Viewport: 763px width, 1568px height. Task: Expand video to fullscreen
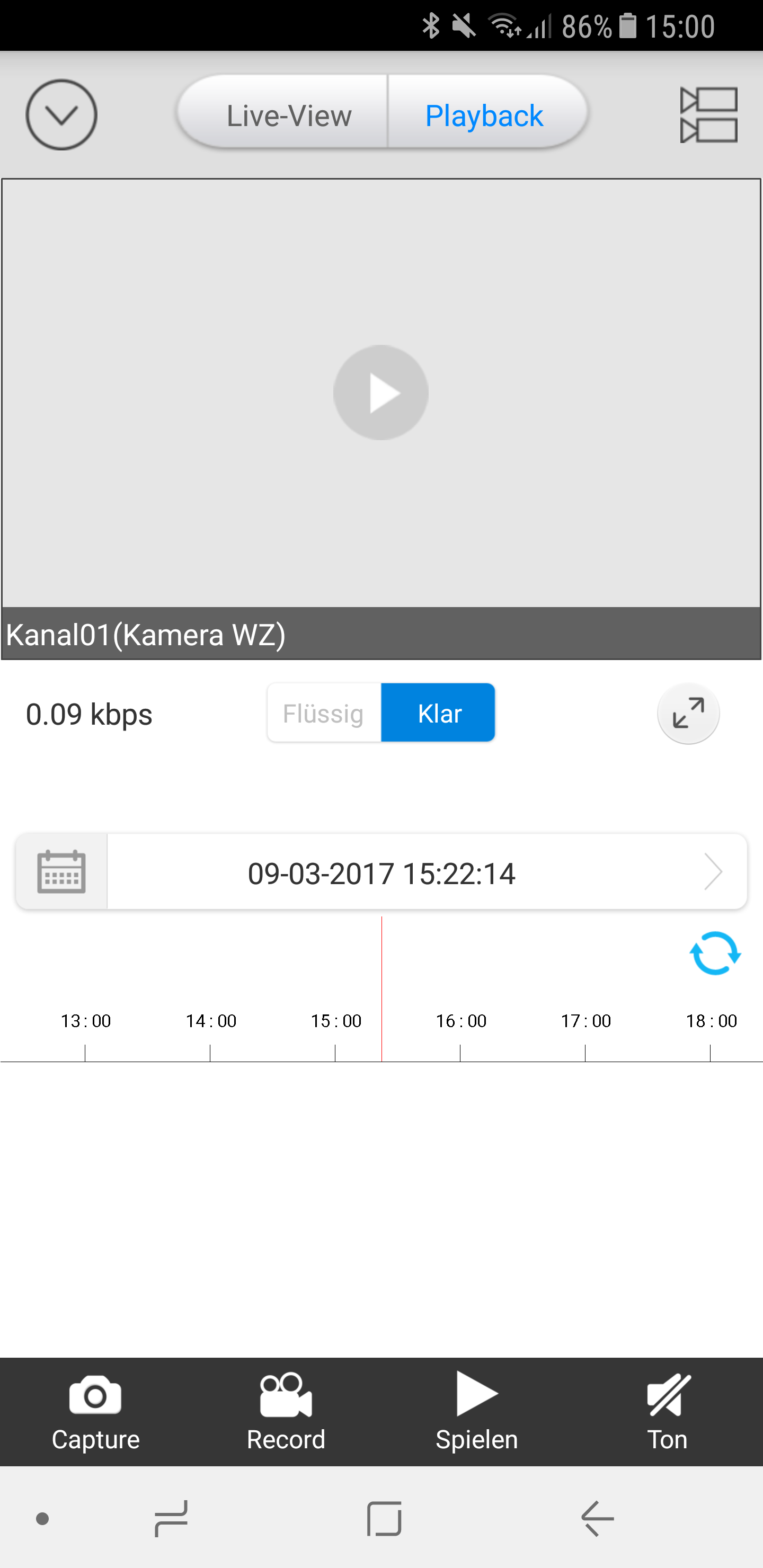688,713
